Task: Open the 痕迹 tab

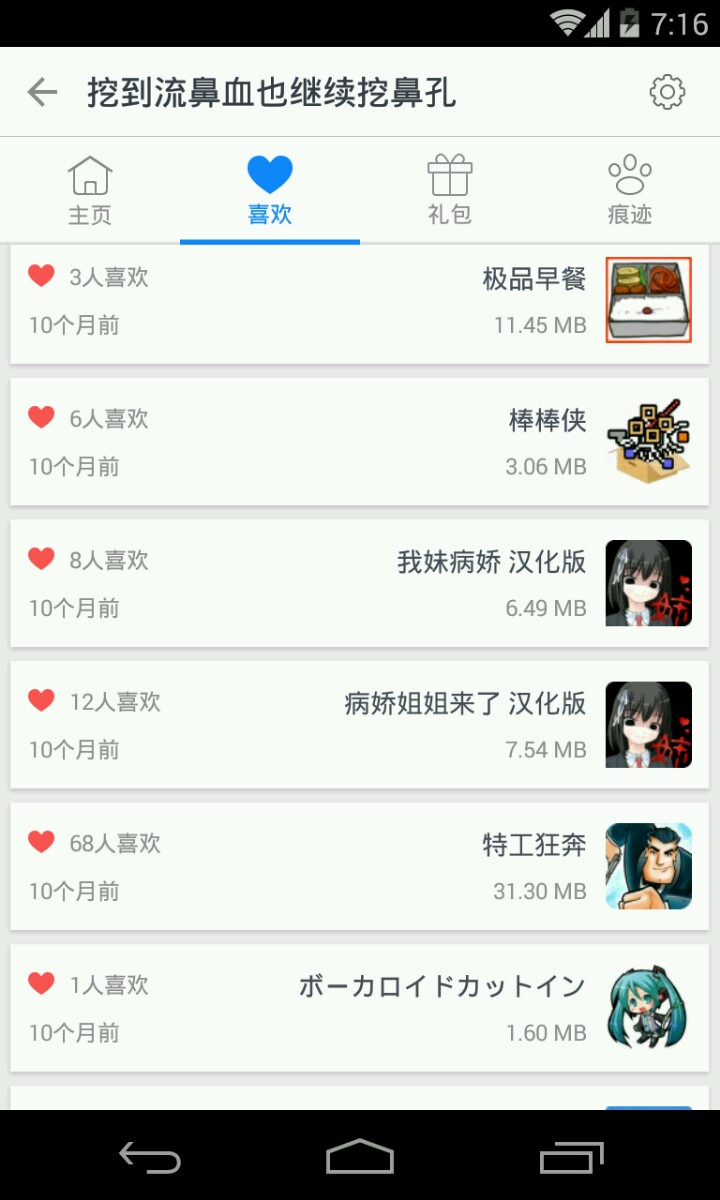Action: [630, 191]
